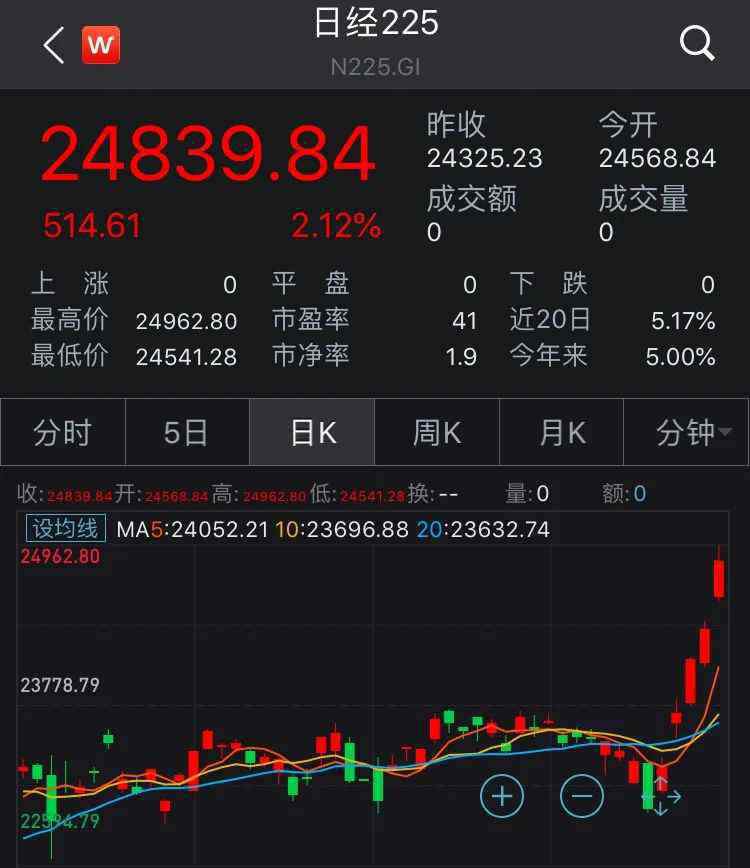Switch to the 5日 tab
Image resolution: width=750 pixels, height=868 pixels.
[x=187, y=433]
